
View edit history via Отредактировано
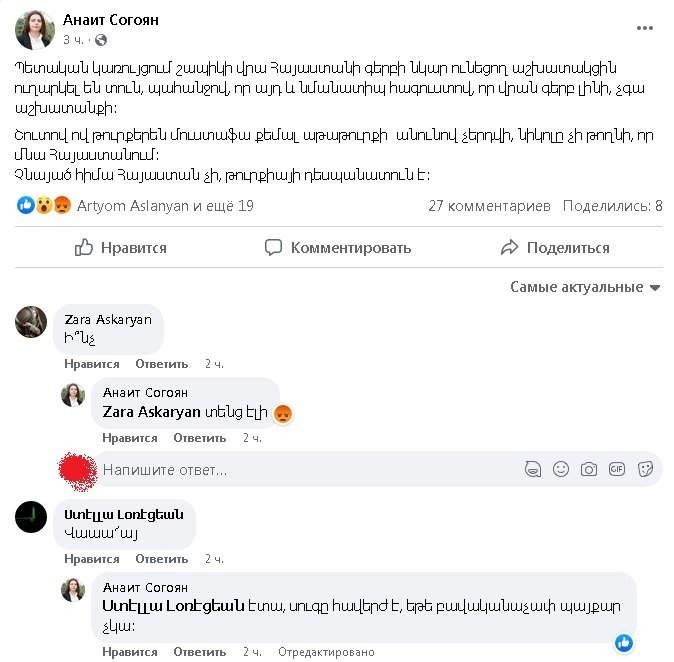point(326,652)
